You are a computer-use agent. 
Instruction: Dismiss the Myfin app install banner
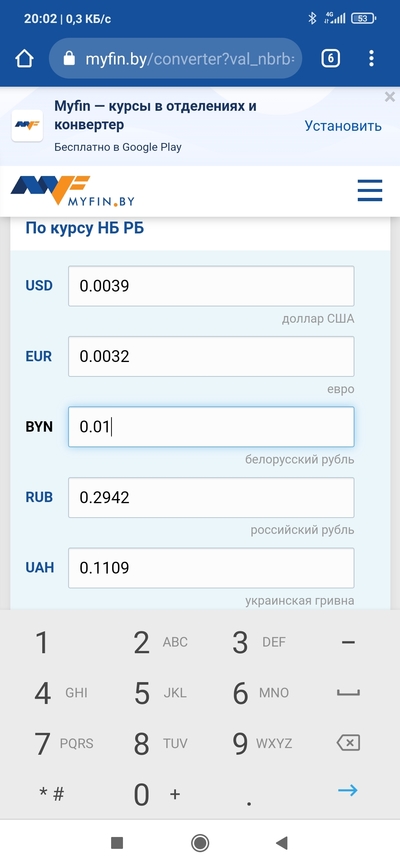tap(389, 97)
